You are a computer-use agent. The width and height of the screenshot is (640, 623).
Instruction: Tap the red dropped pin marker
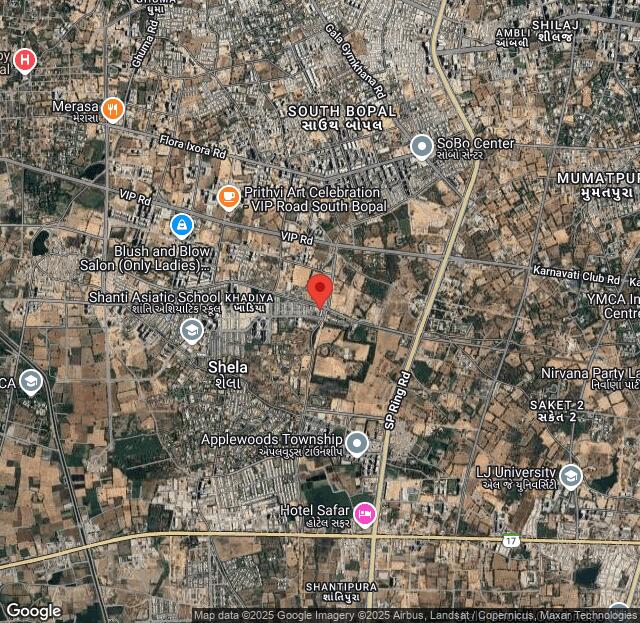click(x=319, y=291)
